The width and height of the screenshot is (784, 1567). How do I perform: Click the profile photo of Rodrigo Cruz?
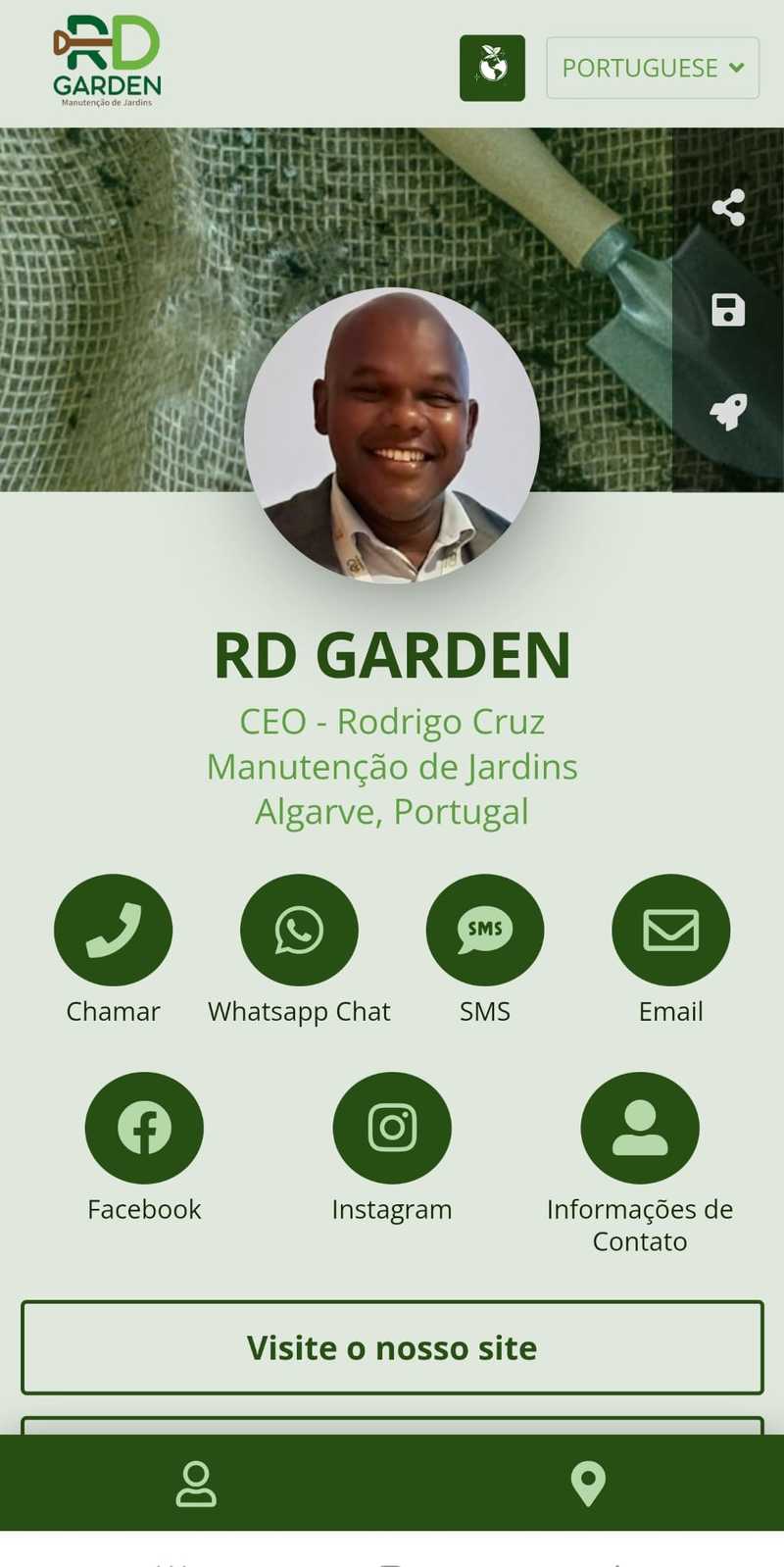click(392, 435)
